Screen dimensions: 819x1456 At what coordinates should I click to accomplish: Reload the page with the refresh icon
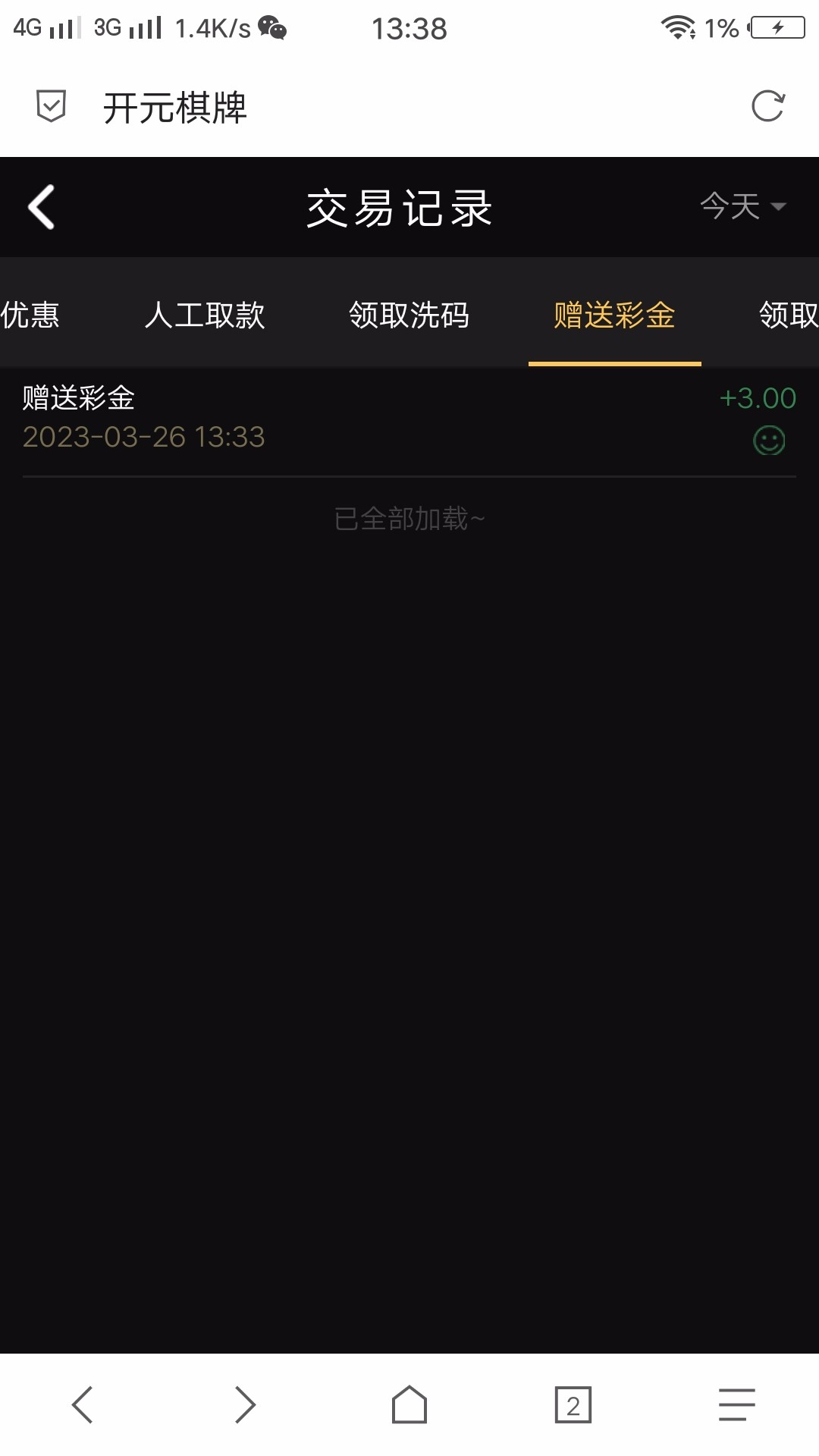tap(767, 106)
